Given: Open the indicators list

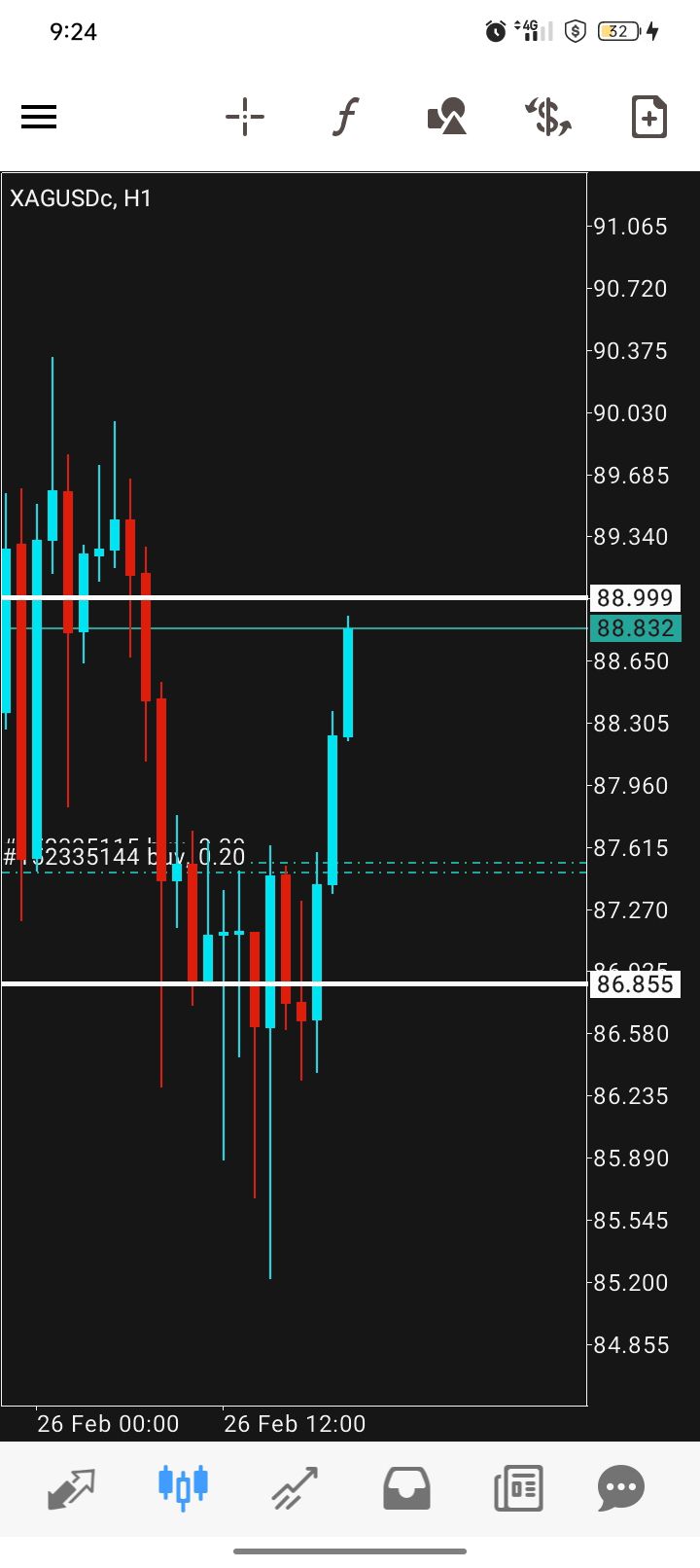Looking at the screenshot, I should [345, 118].
